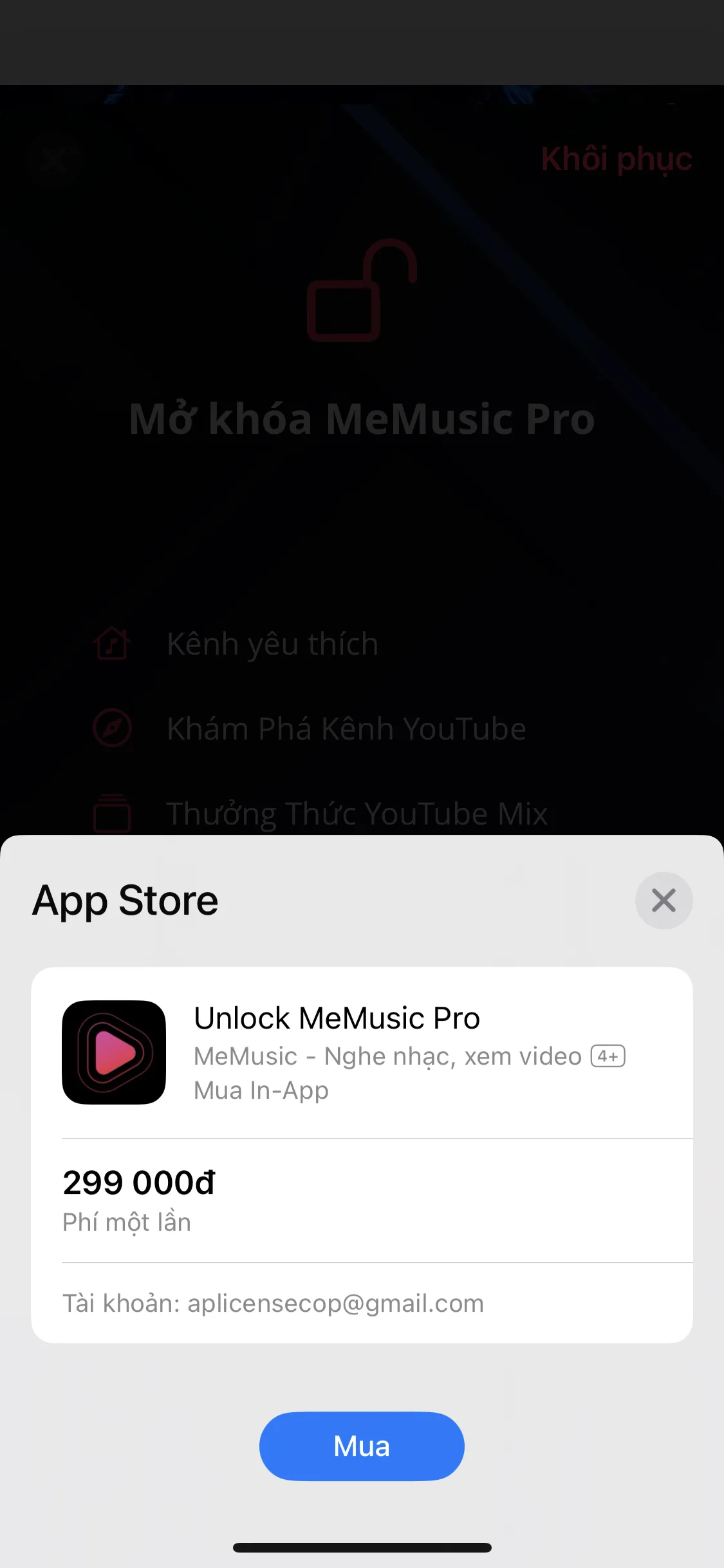Close the App Store purchase sheet
This screenshot has width=724, height=1568.
point(664,901)
